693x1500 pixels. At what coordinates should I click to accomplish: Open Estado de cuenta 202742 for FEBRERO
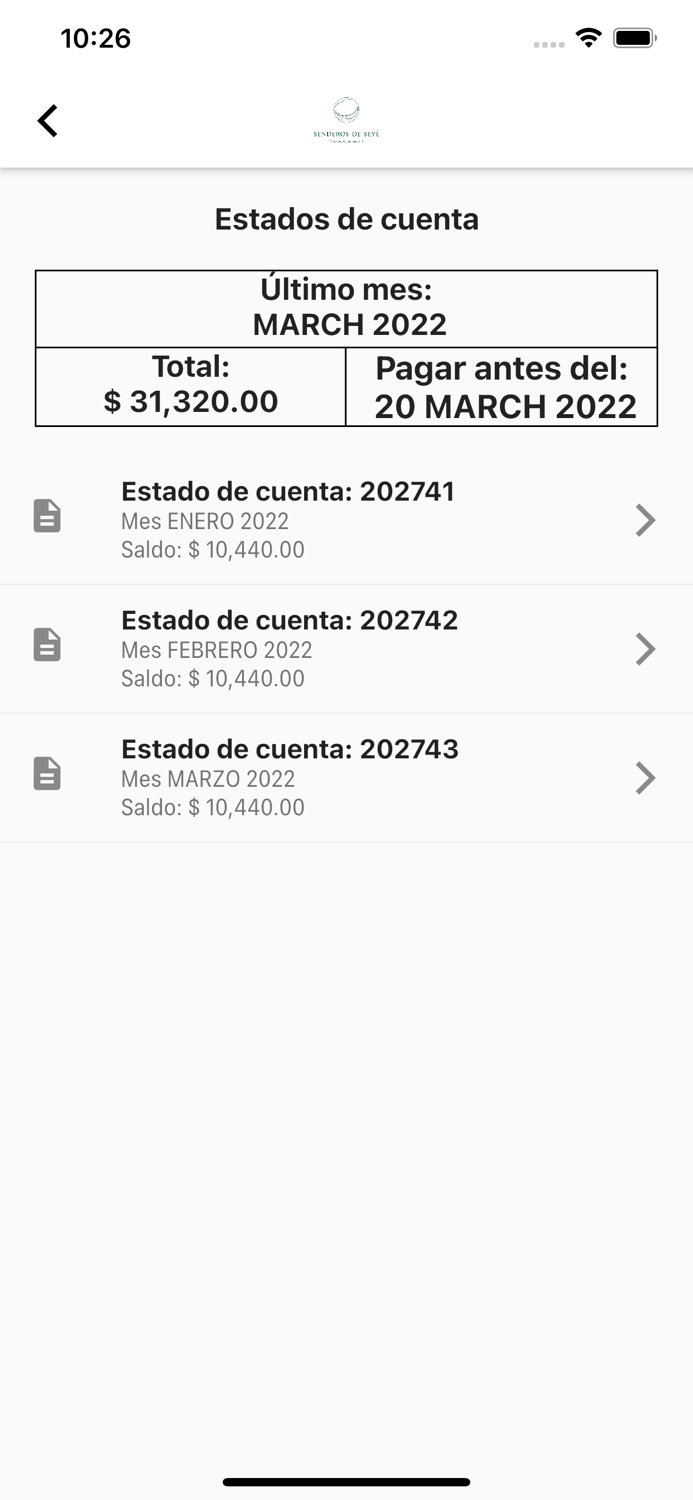pyautogui.click(x=346, y=649)
